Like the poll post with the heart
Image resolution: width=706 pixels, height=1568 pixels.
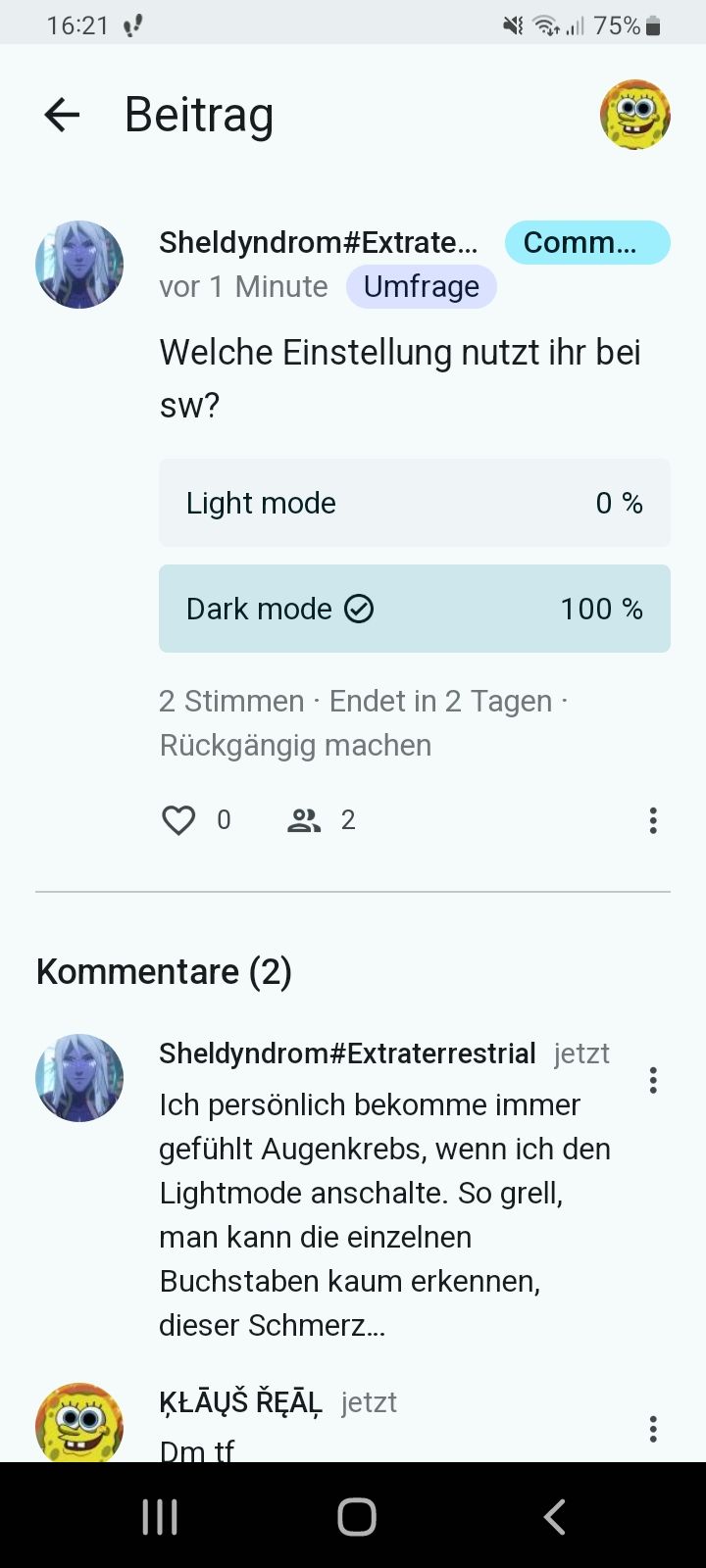tap(178, 820)
